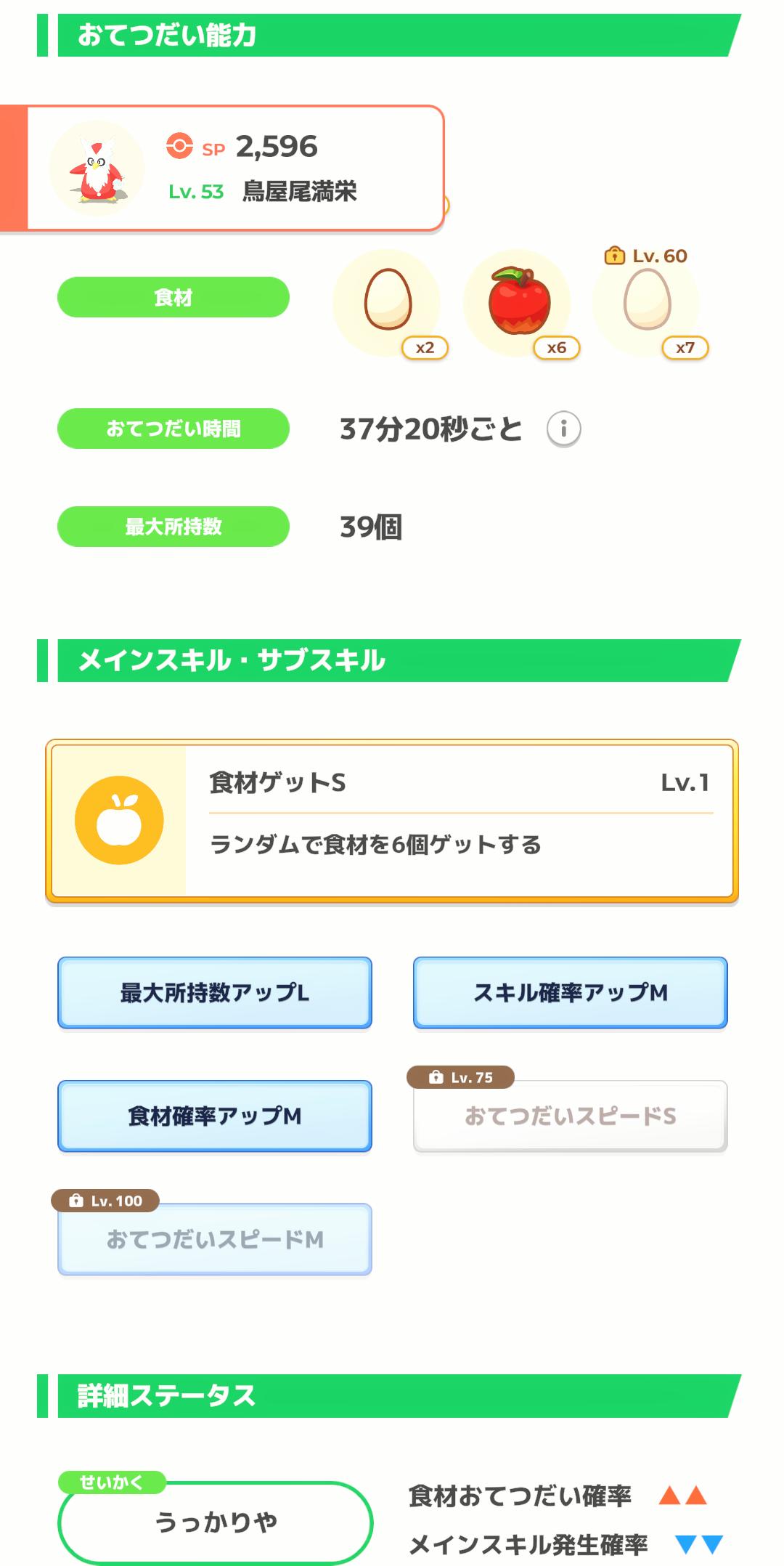The width and height of the screenshot is (784, 1566).
Task: View locked おてつだいスピードS sub skill
Action: point(570,1116)
